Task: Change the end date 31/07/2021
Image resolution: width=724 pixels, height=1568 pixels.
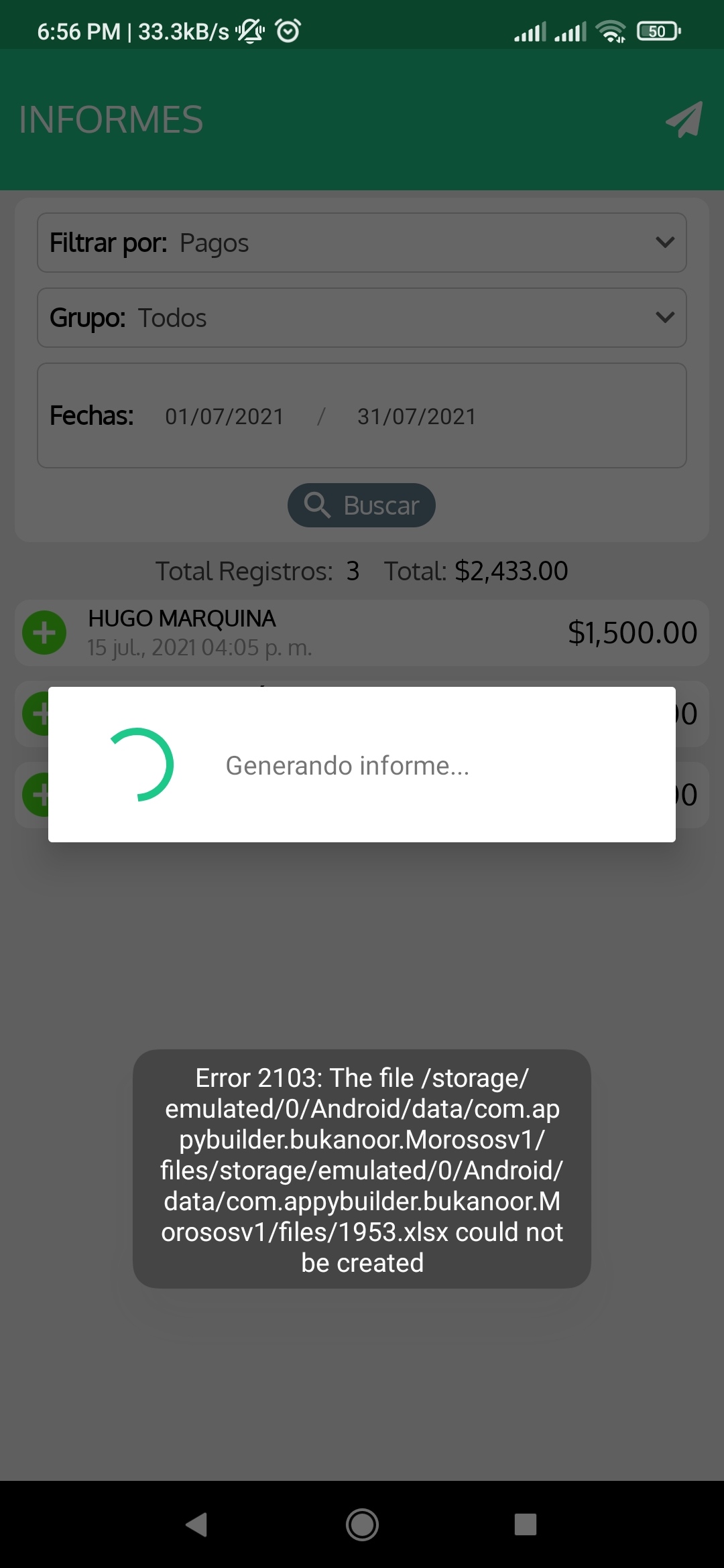Action: pyautogui.click(x=416, y=416)
